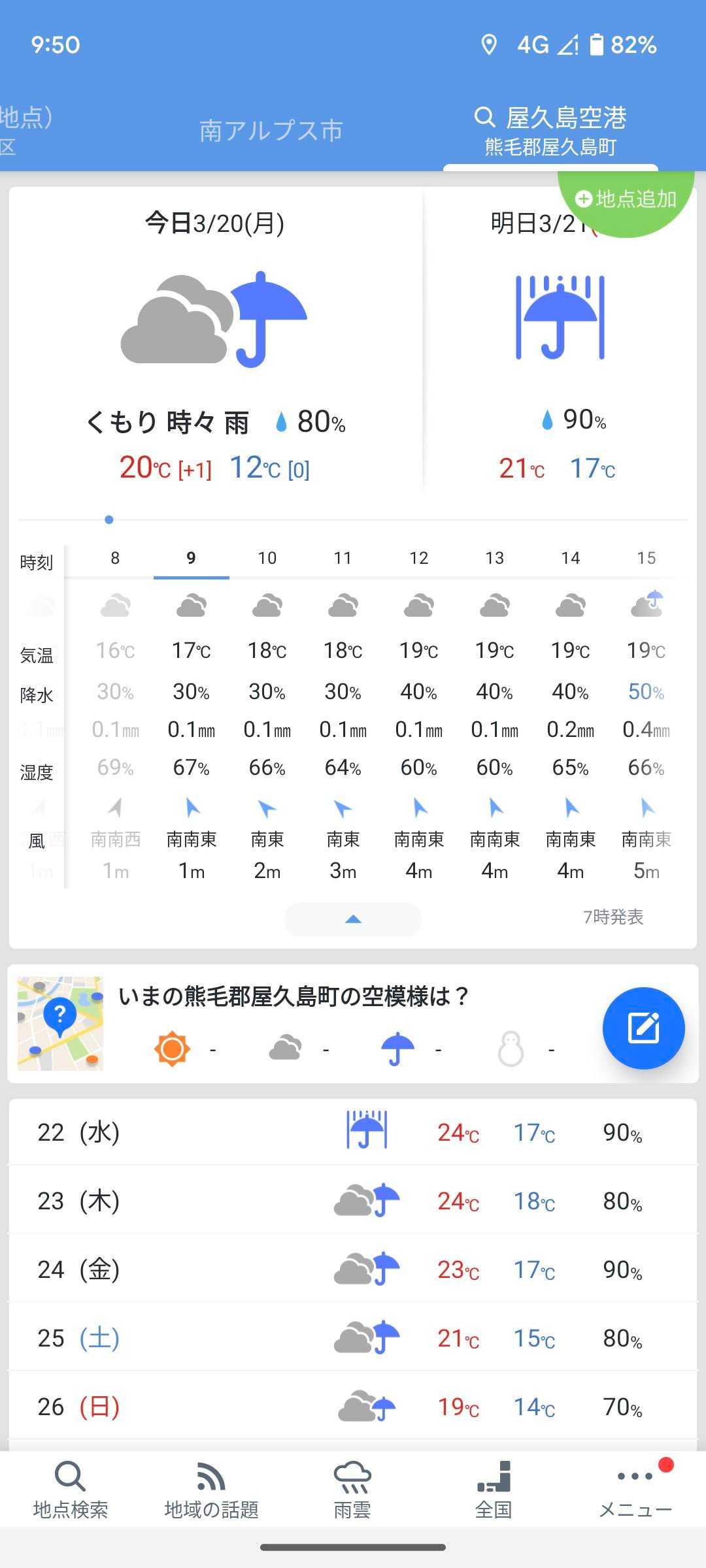Viewport: 706px width, 1568px height.
Task: Open the weather report compose button
Action: [x=643, y=1028]
